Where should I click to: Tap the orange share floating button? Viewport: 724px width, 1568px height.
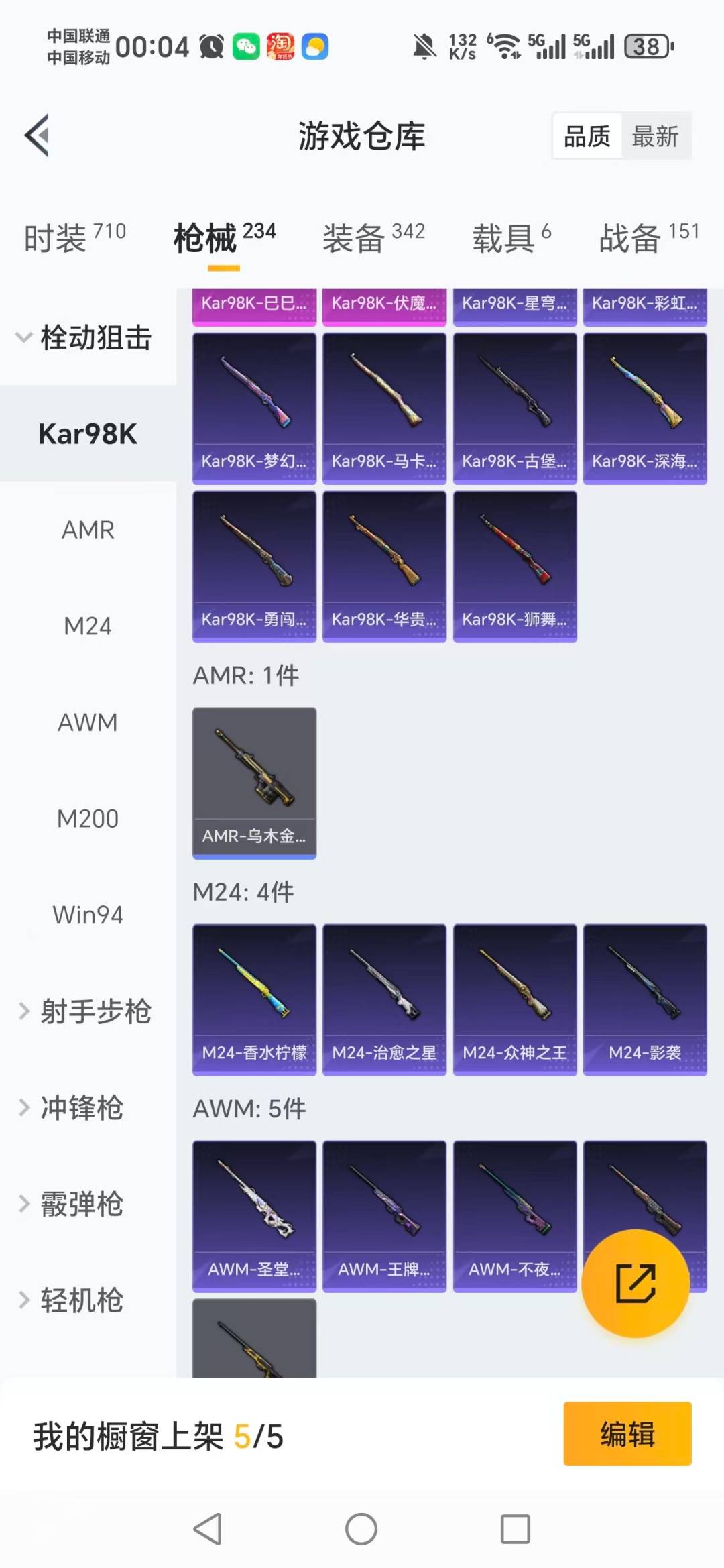[x=635, y=1283]
